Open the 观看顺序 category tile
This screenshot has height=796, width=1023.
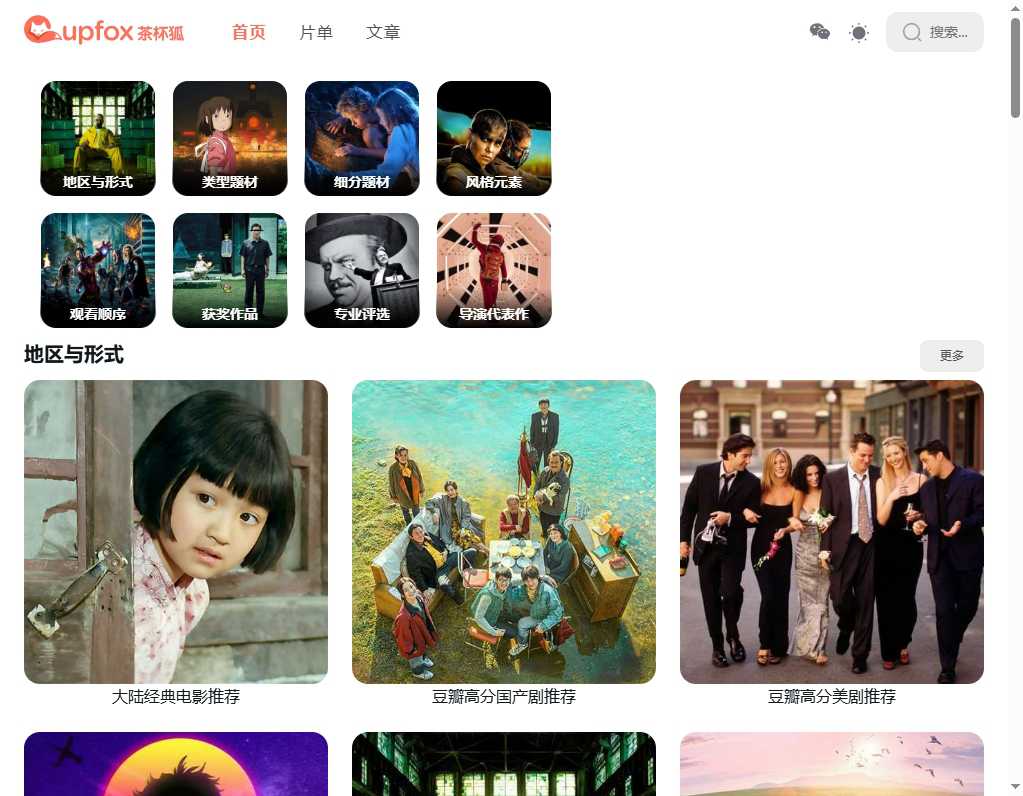98,270
